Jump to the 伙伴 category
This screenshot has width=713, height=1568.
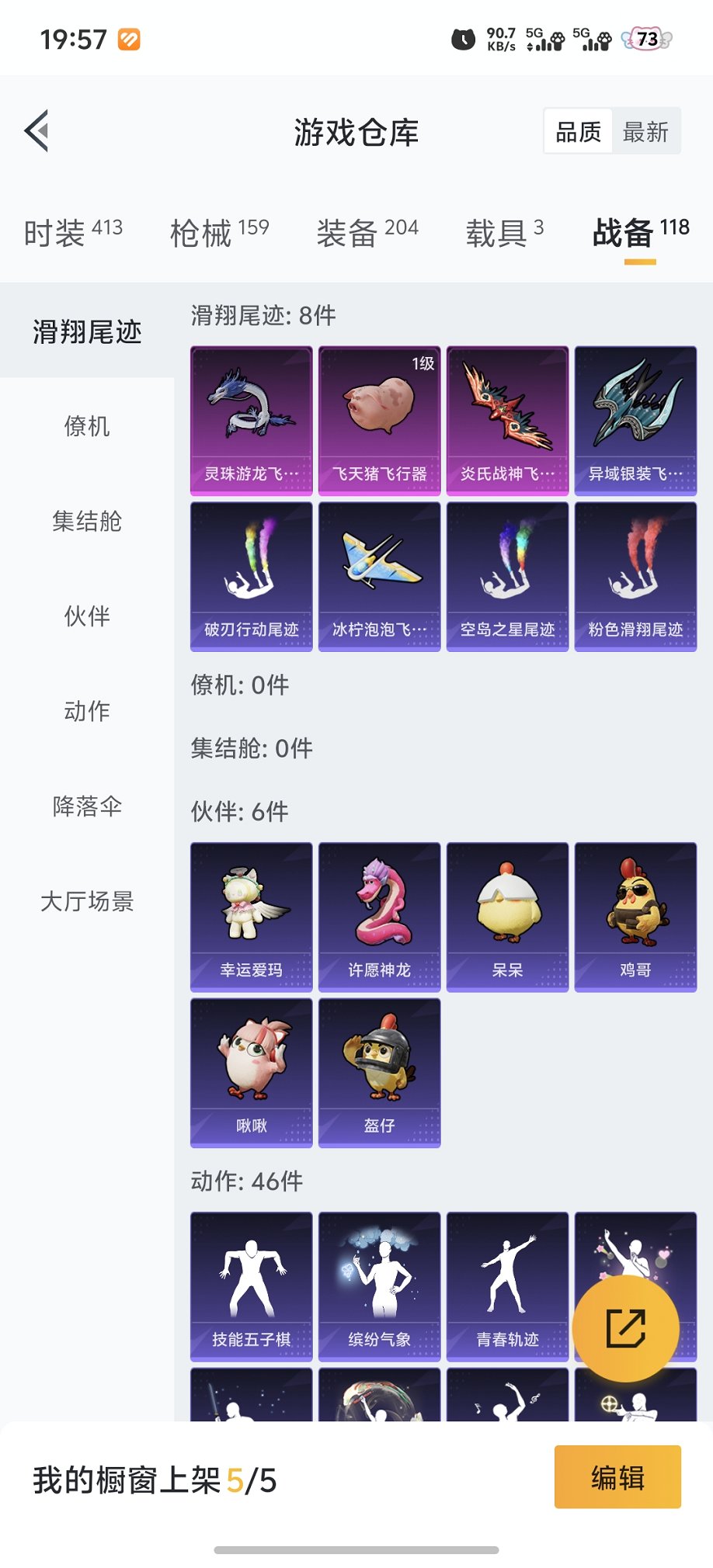click(87, 616)
